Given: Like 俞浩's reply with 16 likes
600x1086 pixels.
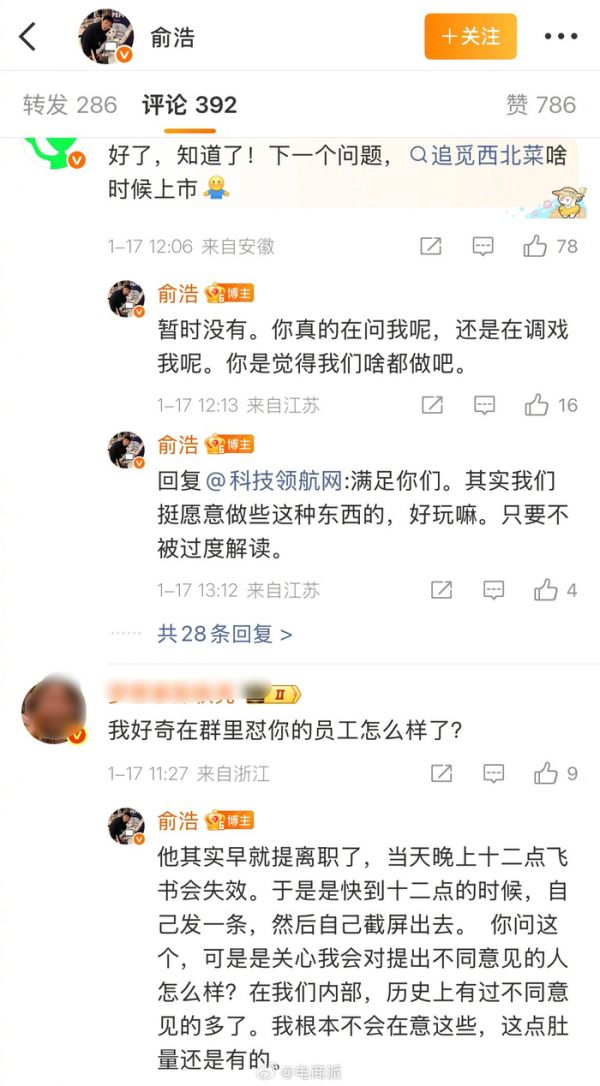Looking at the screenshot, I should [x=538, y=405].
